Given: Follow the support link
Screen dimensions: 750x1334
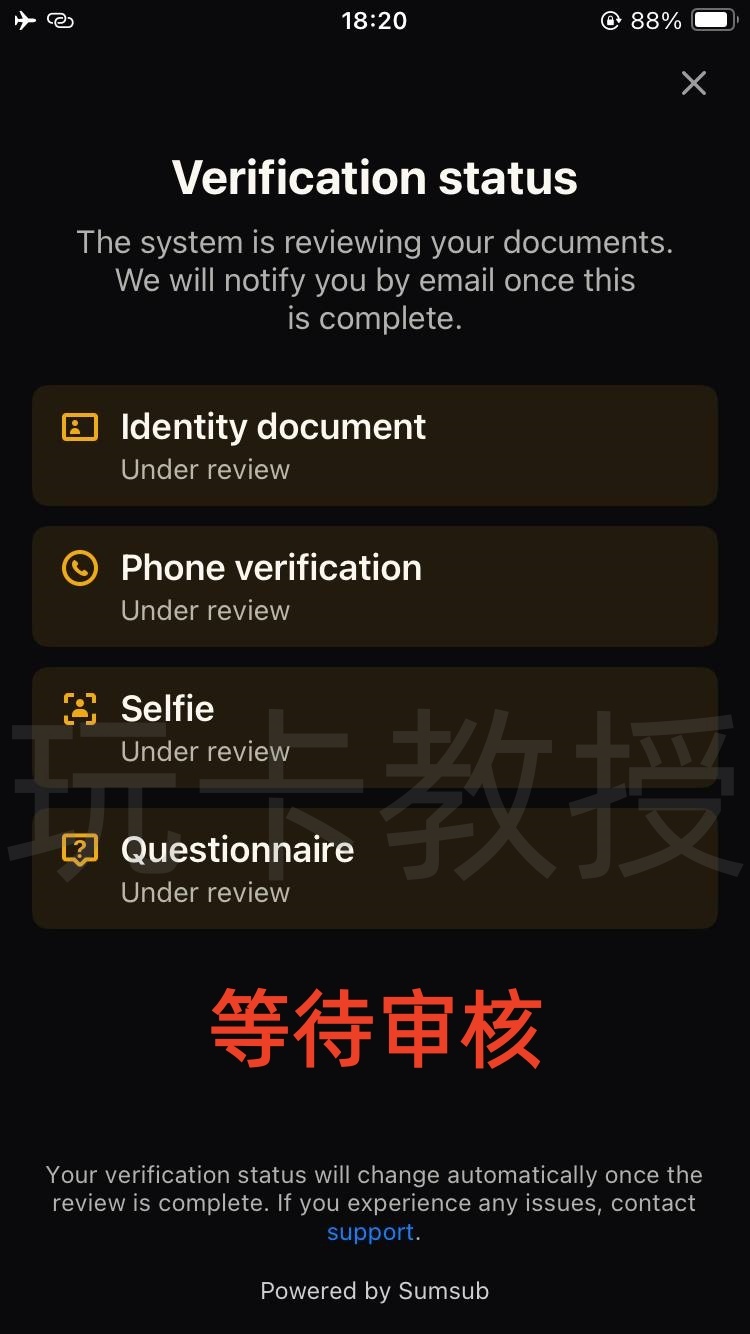Looking at the screenshot, I should (370, 1232).
